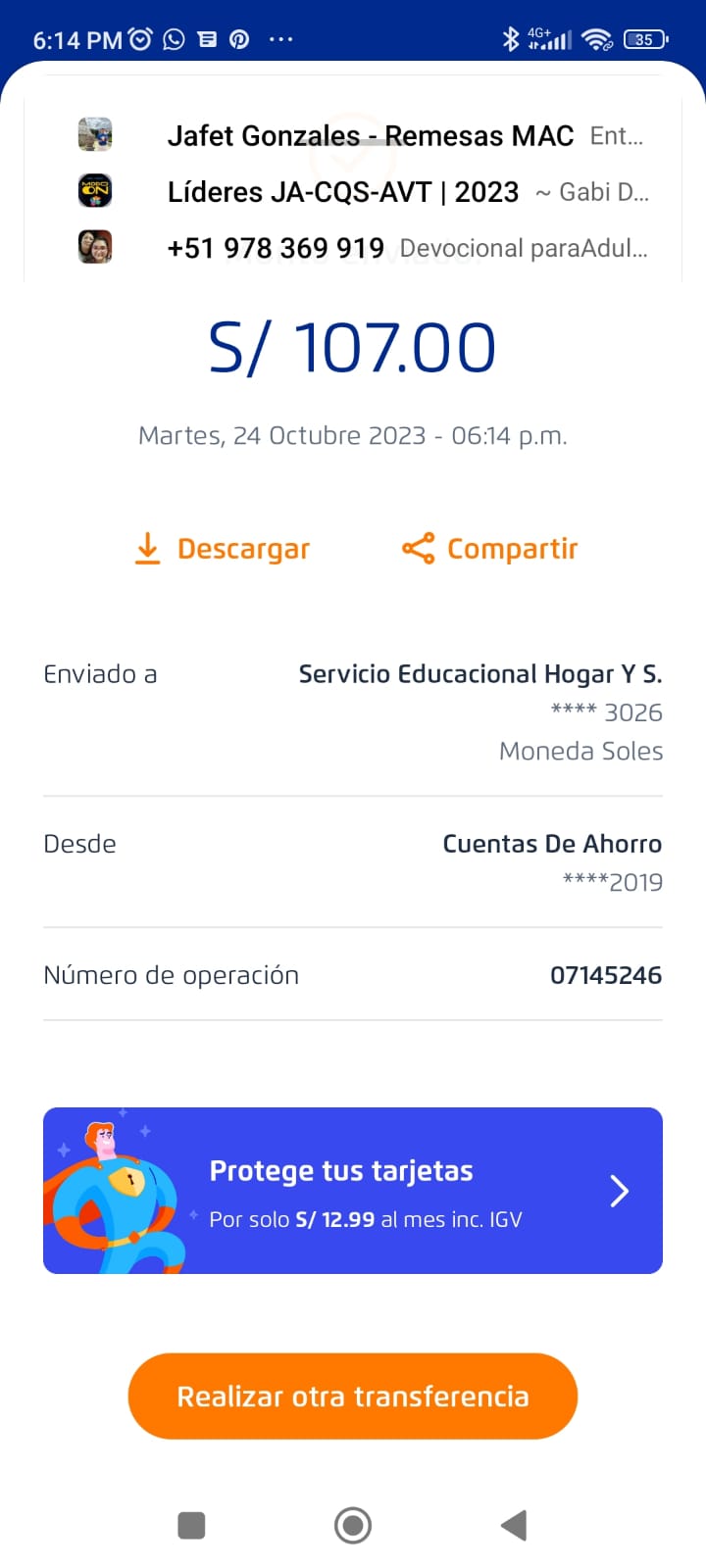The height and width of the screenshot is (1568, 706).
Task: Share the receipt with Compartir
Action: pos(490,549)
